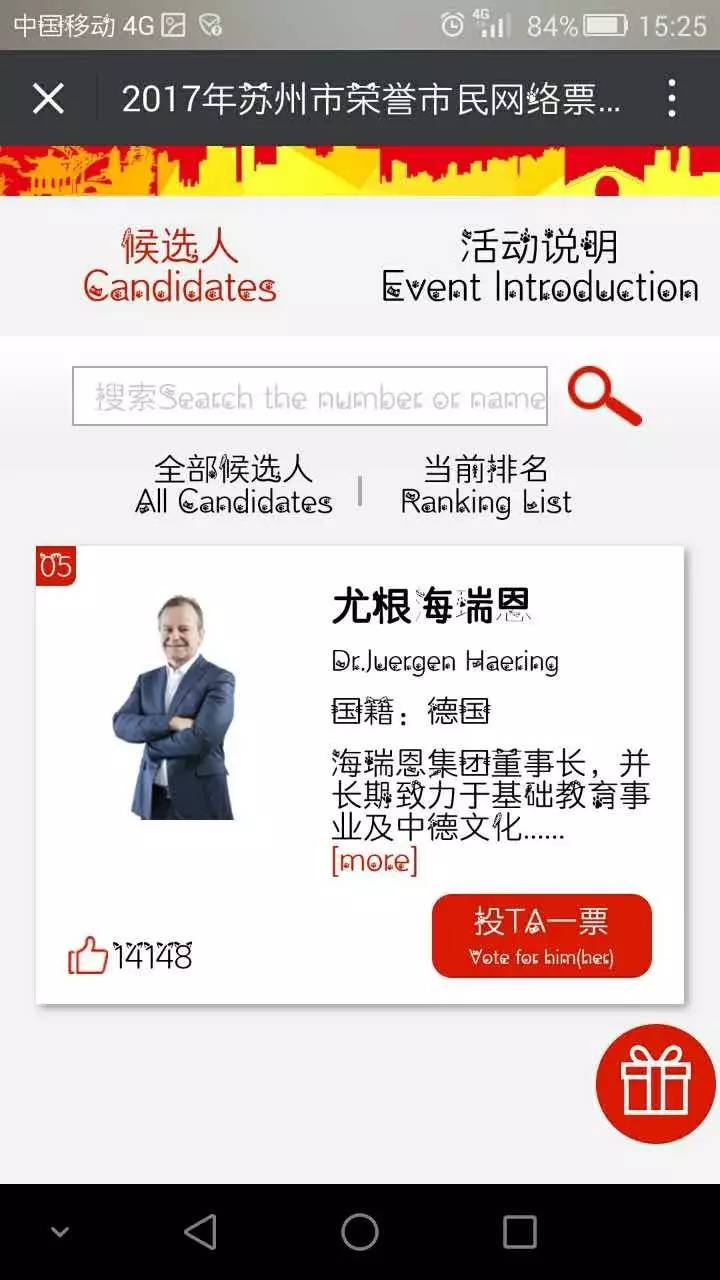Focus the search number or name field

point(310,397)
